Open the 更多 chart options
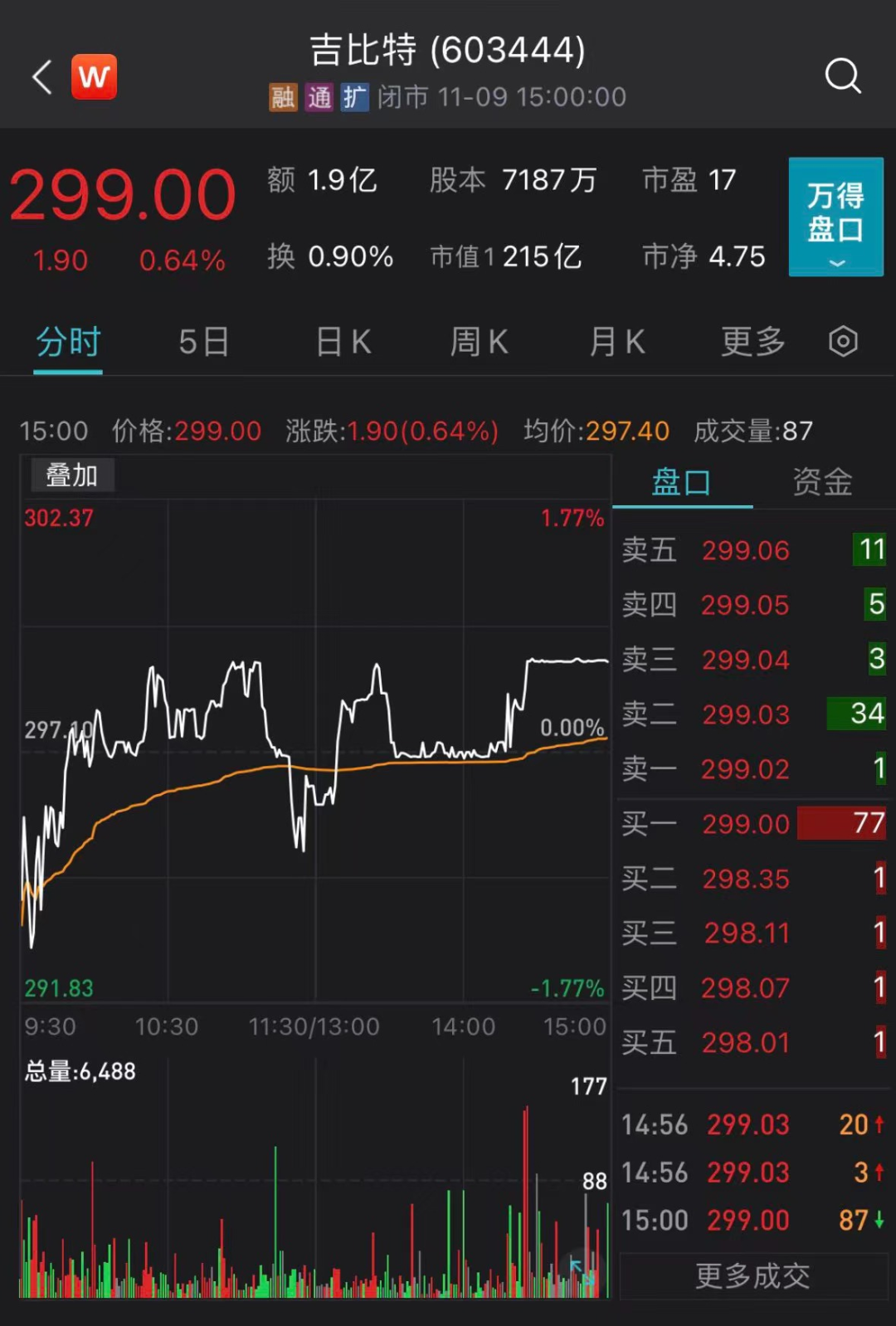The image size is (896, 1326). coord(752,342)
